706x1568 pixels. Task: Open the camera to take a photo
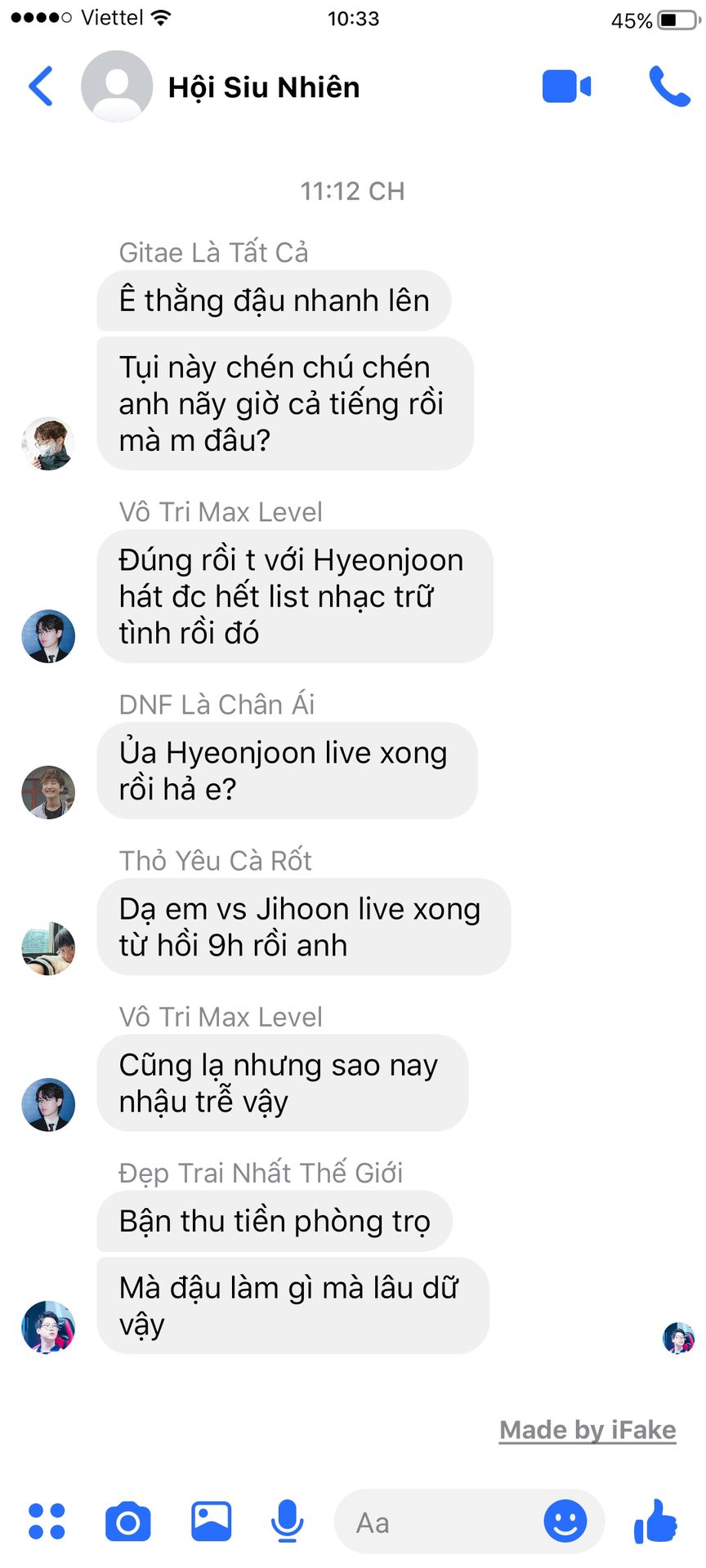pyautogui.click(x=128, y=1521)
